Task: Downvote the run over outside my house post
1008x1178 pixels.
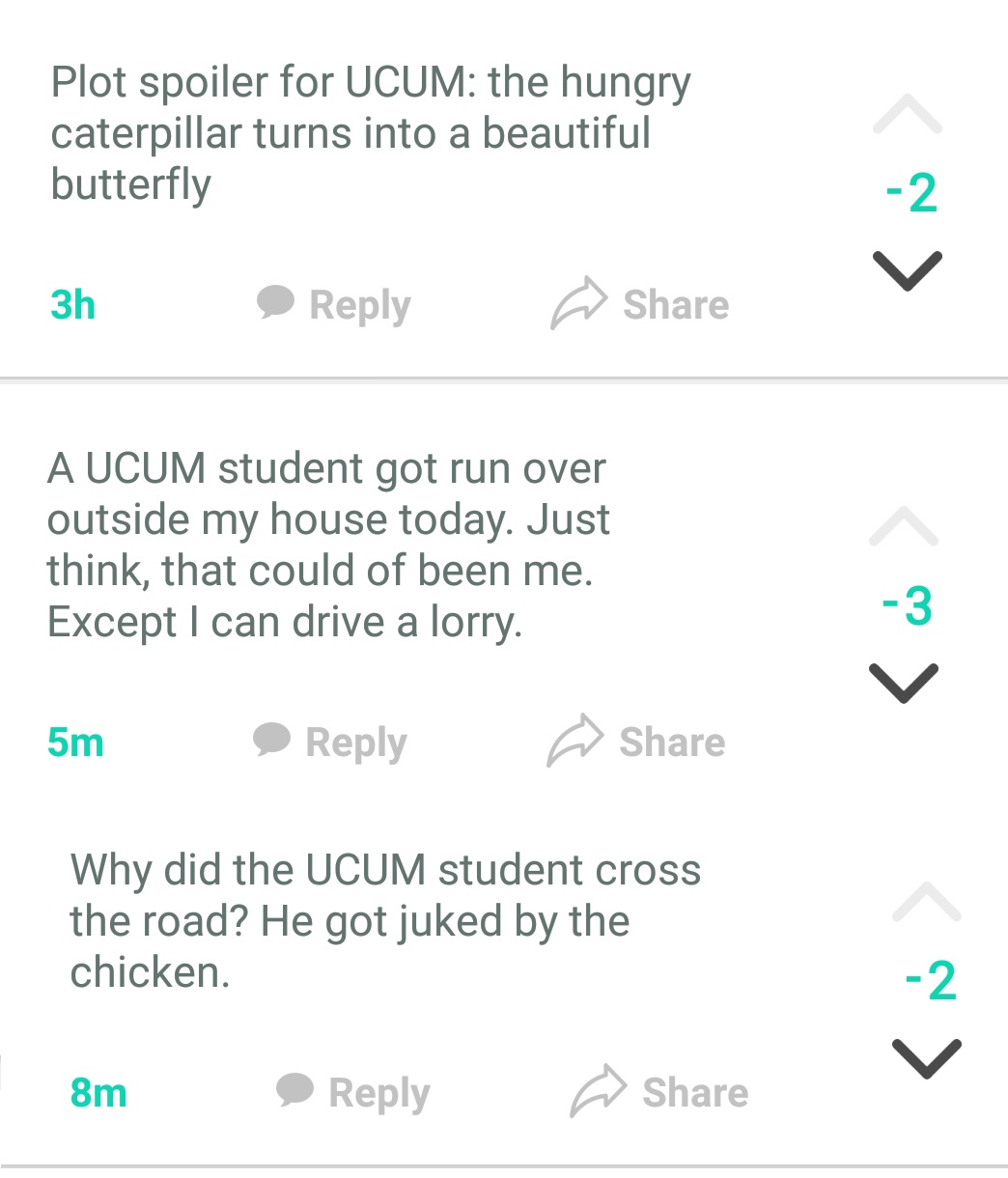Action: tap(904, 683)
